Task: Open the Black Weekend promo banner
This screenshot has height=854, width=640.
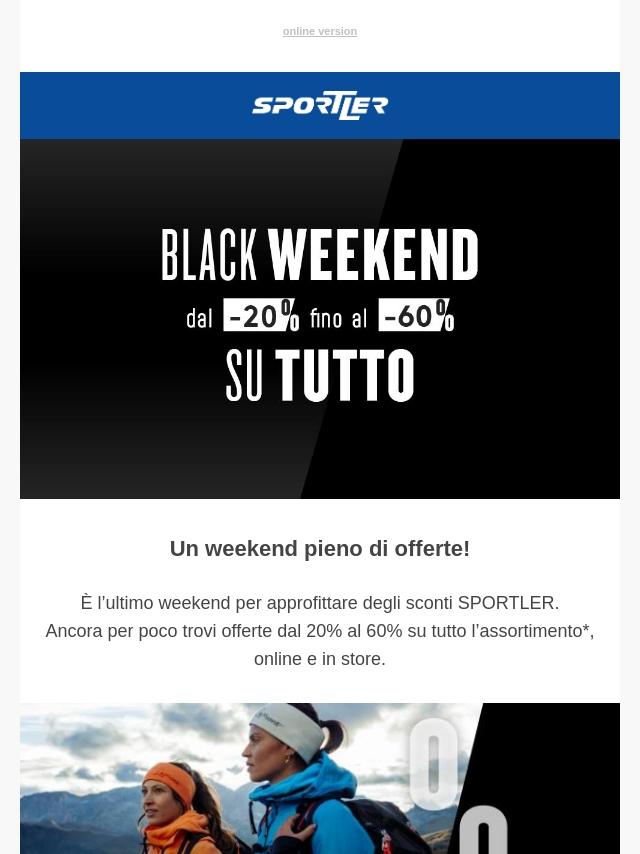Action: click(319, 318)
